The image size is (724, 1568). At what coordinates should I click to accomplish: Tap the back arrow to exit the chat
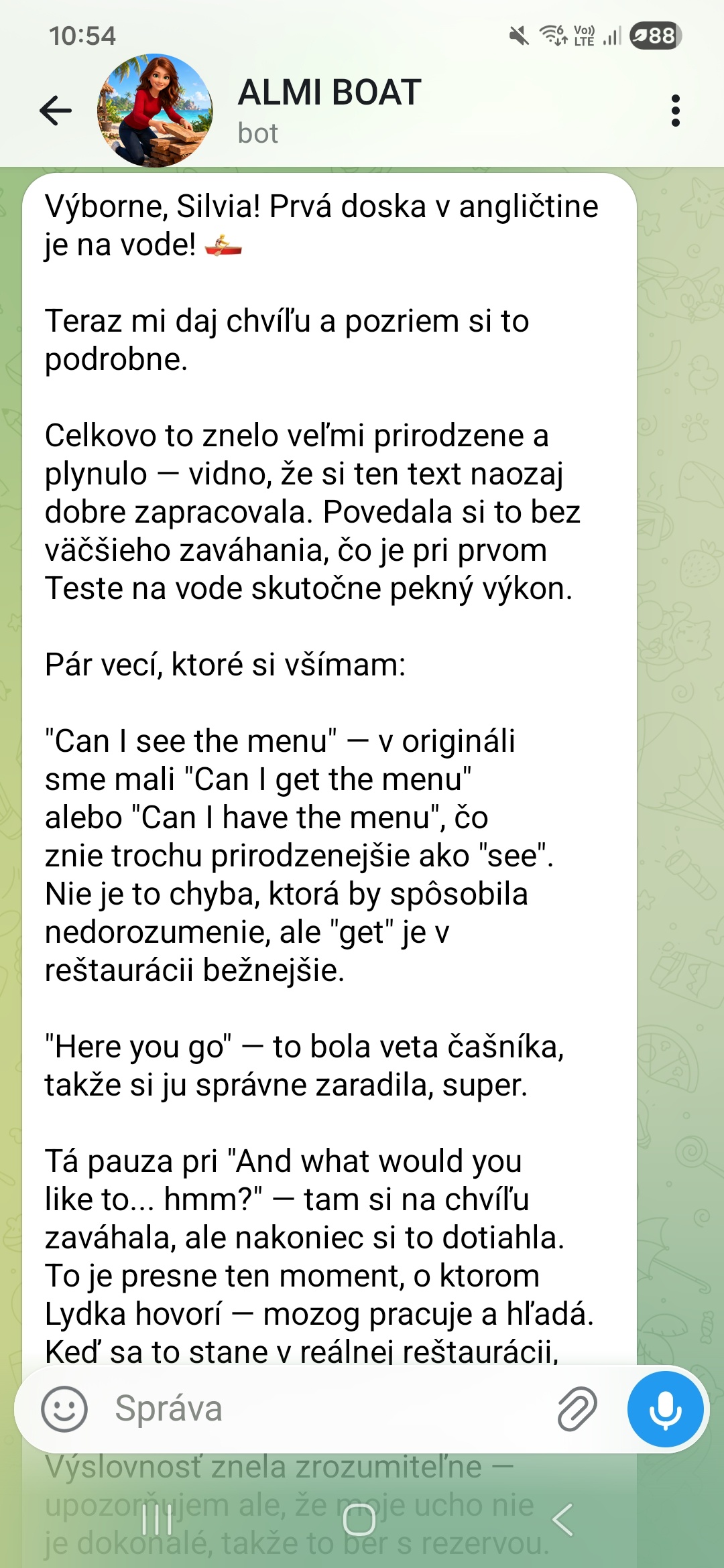click(x=54, y=109)
